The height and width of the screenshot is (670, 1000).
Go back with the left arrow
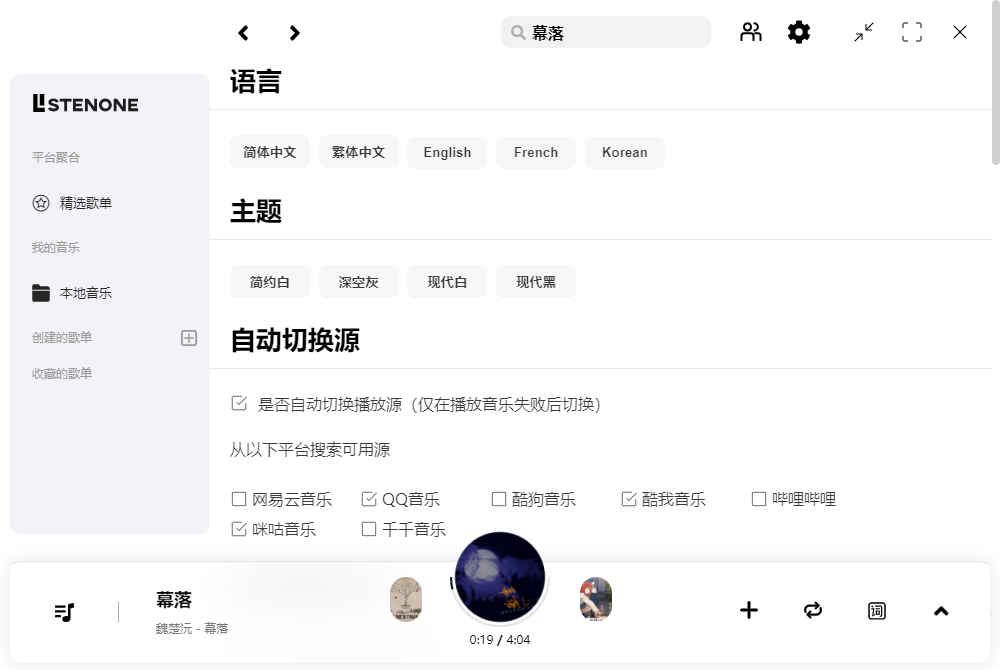click(x=243, y=33)
